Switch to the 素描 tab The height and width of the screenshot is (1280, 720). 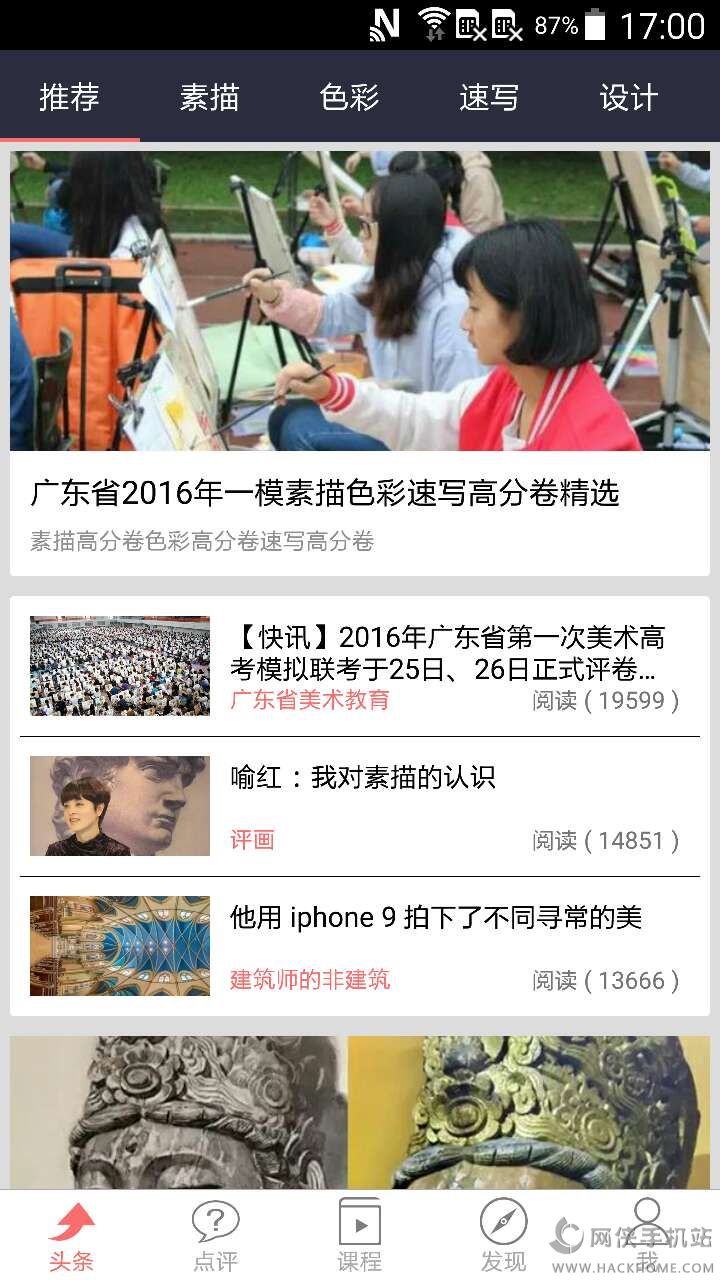(x=210, y=97)
